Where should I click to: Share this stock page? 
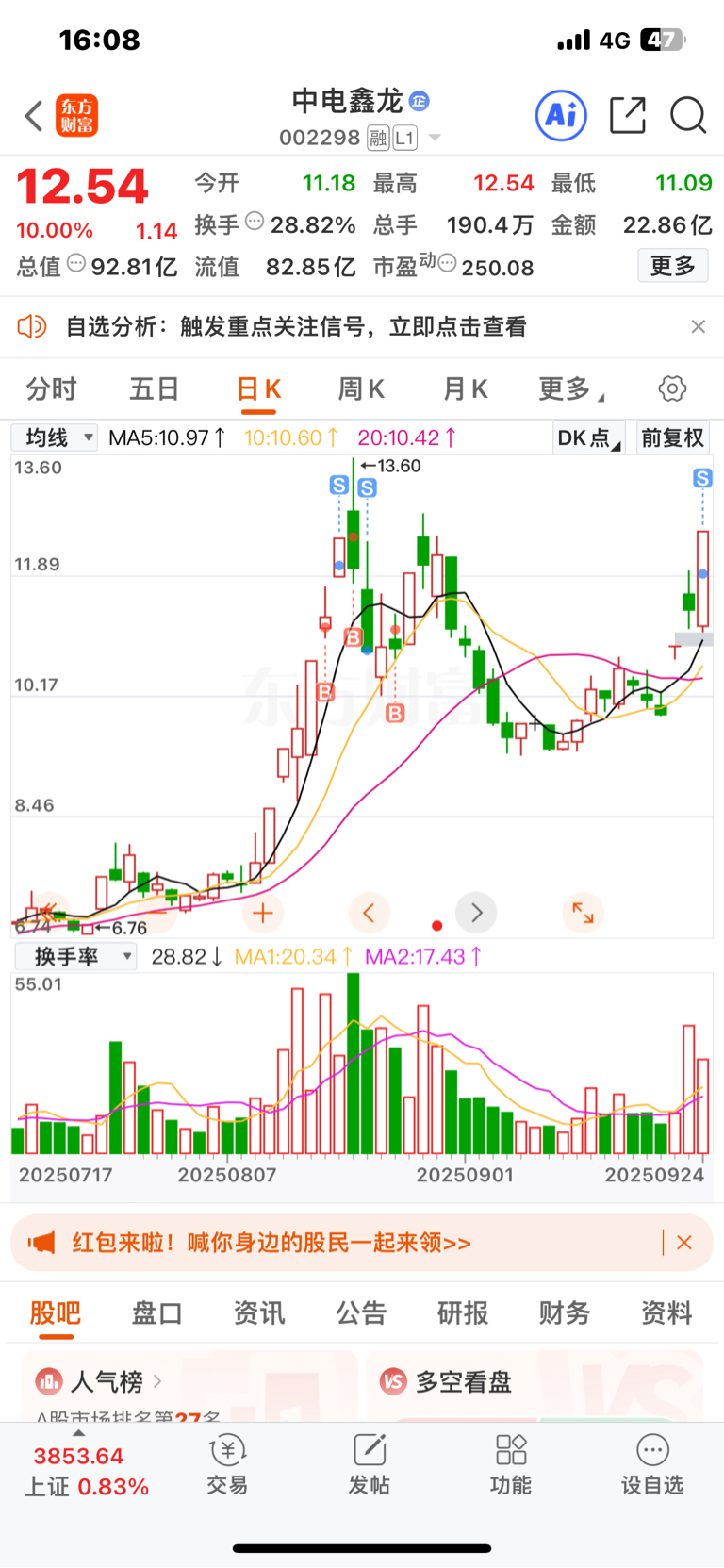[x=628, y=115]
